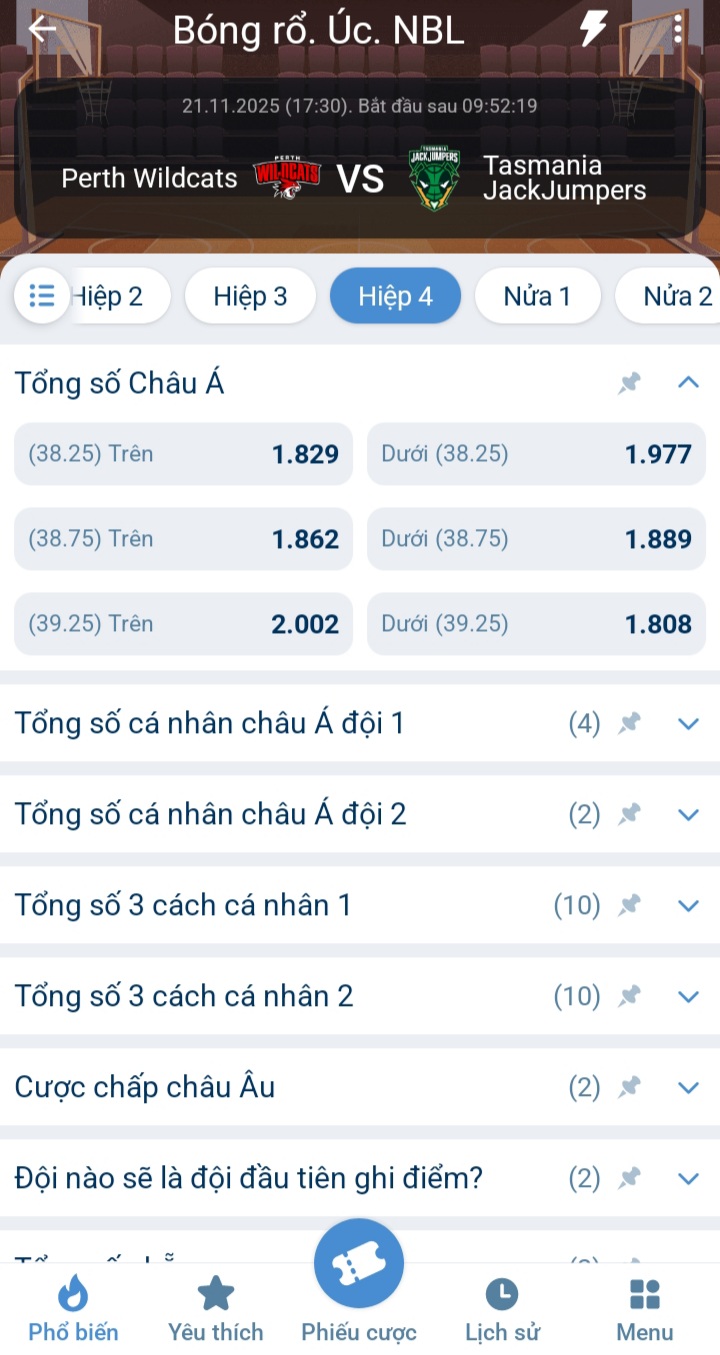Pin the Tổng số Châu Á market

629,382
